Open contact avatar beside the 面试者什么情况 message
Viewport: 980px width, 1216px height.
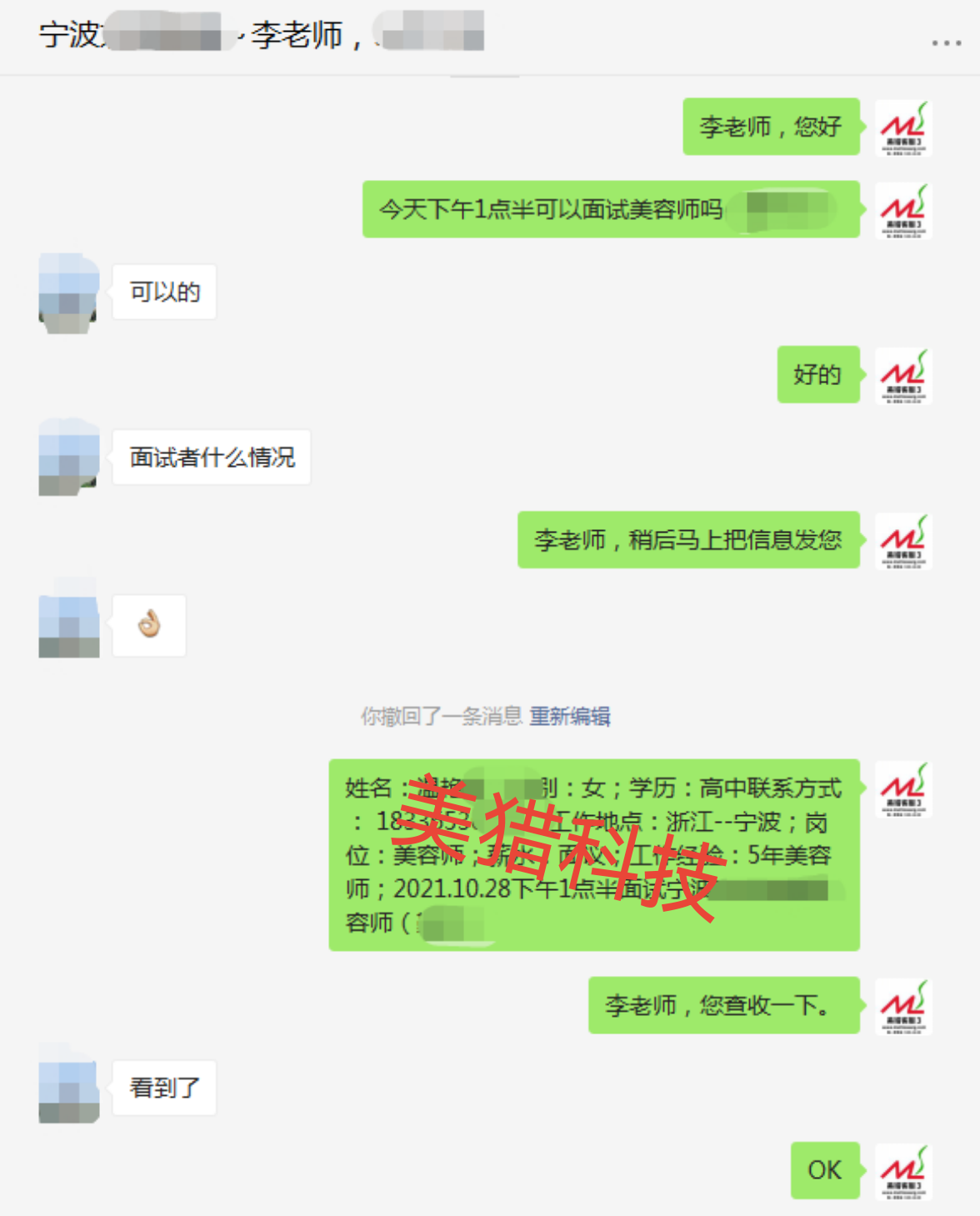[x=69, y=458]
